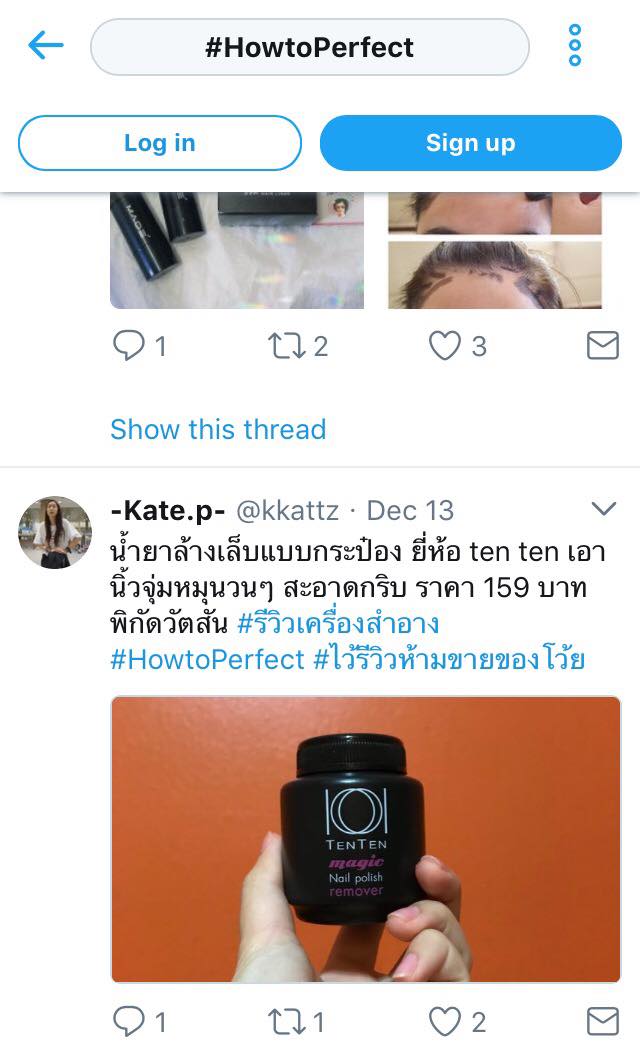
Task: Share top tweet via envelope icon
Action: coord(602,346)
